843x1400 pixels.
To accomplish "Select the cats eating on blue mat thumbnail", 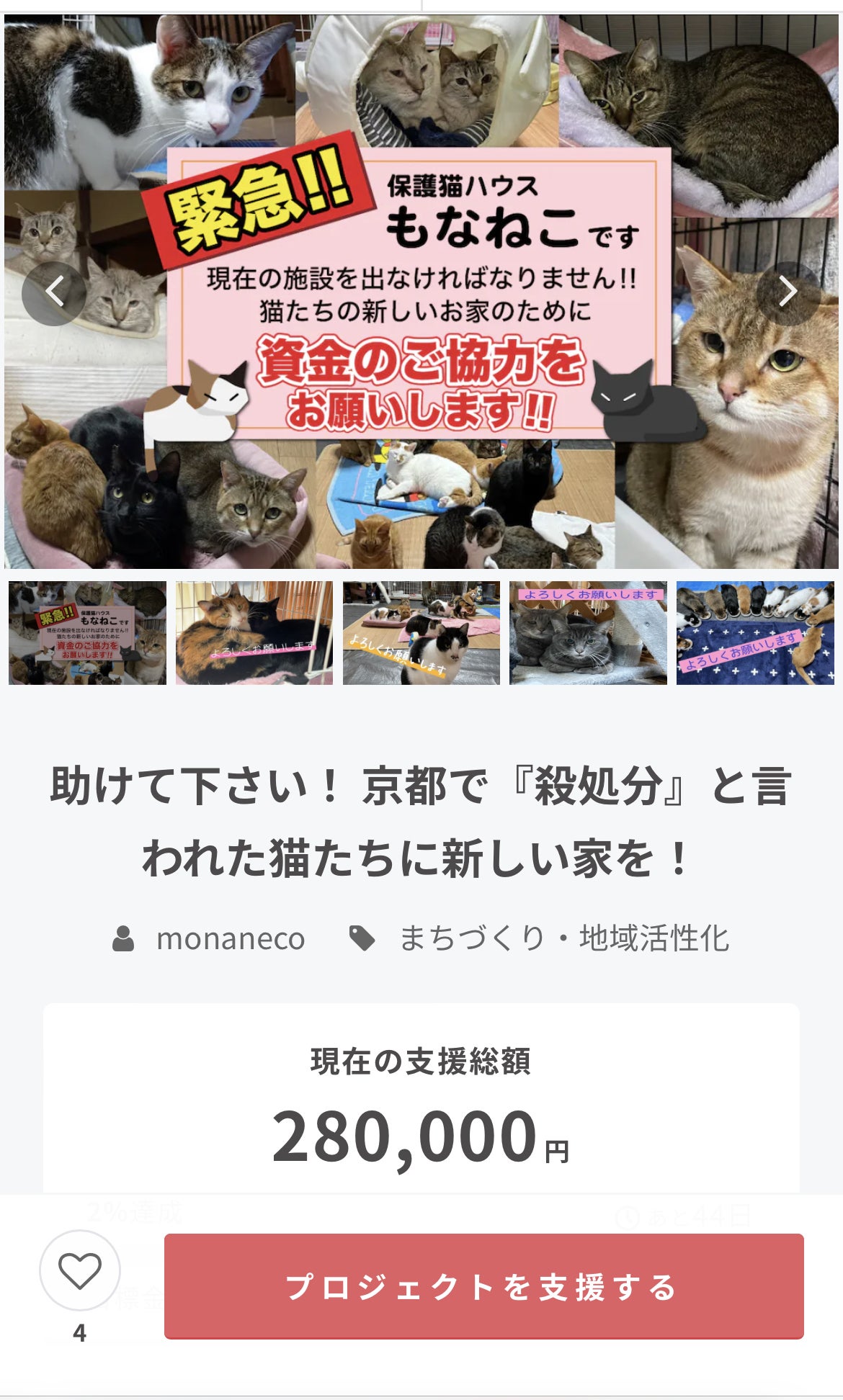I will 755,632.
